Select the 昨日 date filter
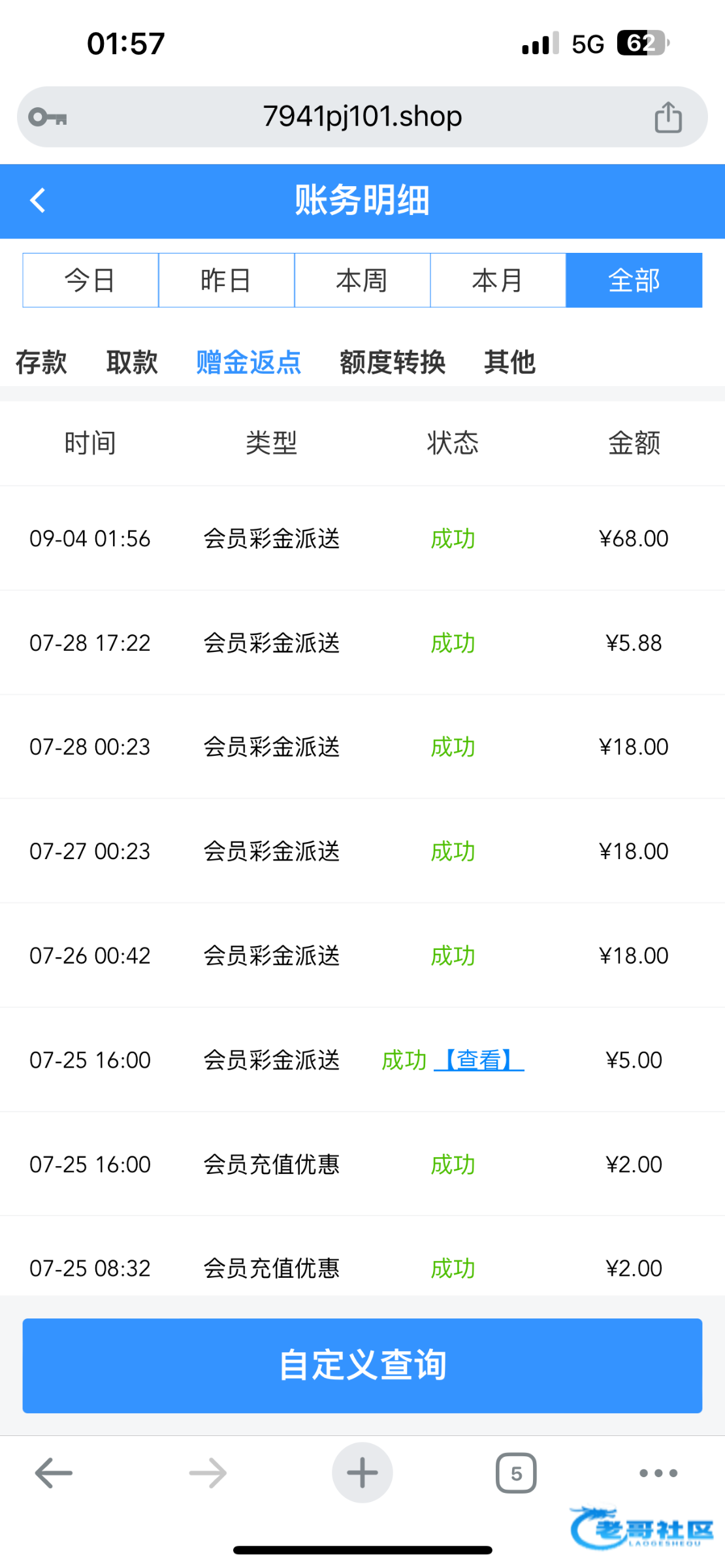Screen dimensions: 725x1568 pos(226,280)
